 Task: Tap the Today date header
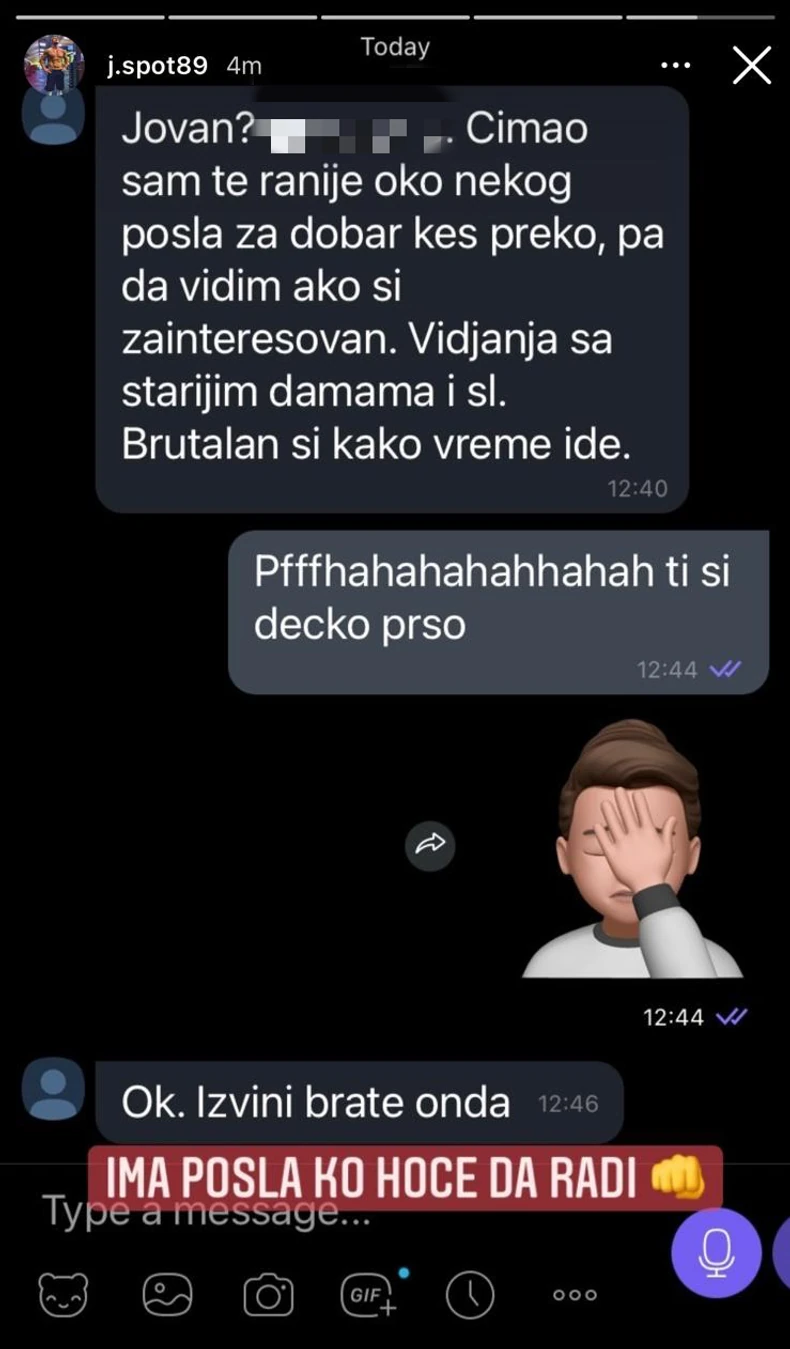click(395, 46)
